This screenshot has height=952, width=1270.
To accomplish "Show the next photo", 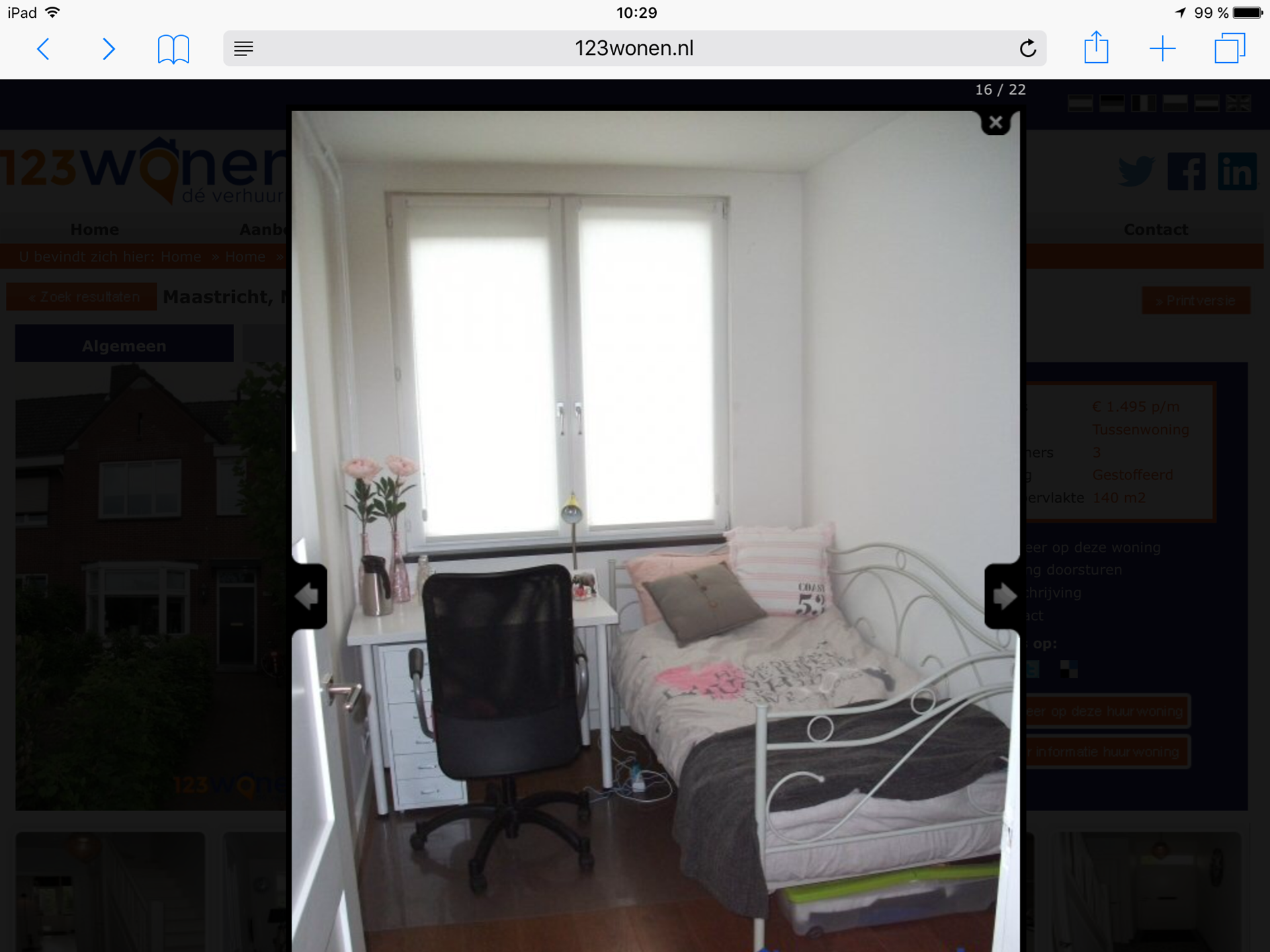I will pyautogui.click(x=1003, y=596).
